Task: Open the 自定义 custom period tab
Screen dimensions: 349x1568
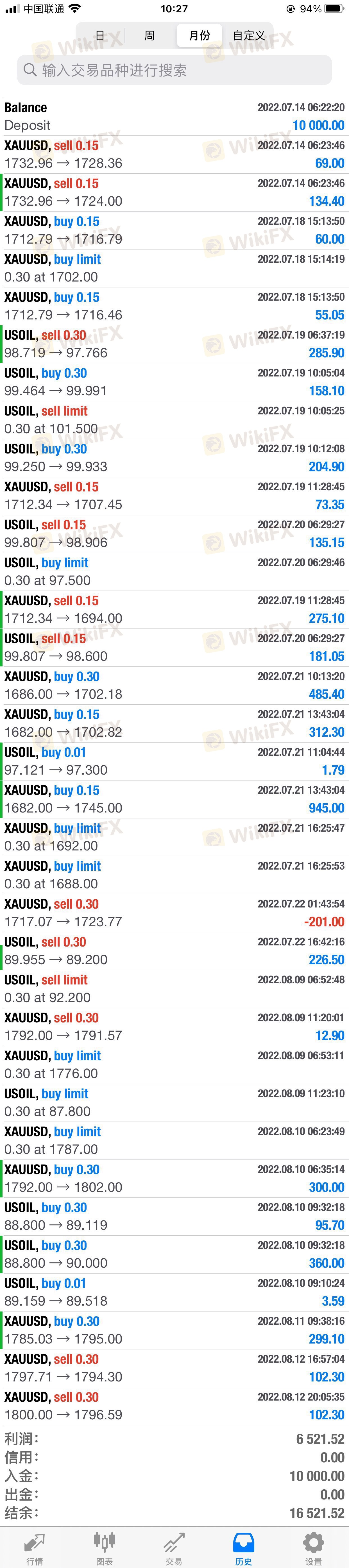Action: [x=248, y=36]
